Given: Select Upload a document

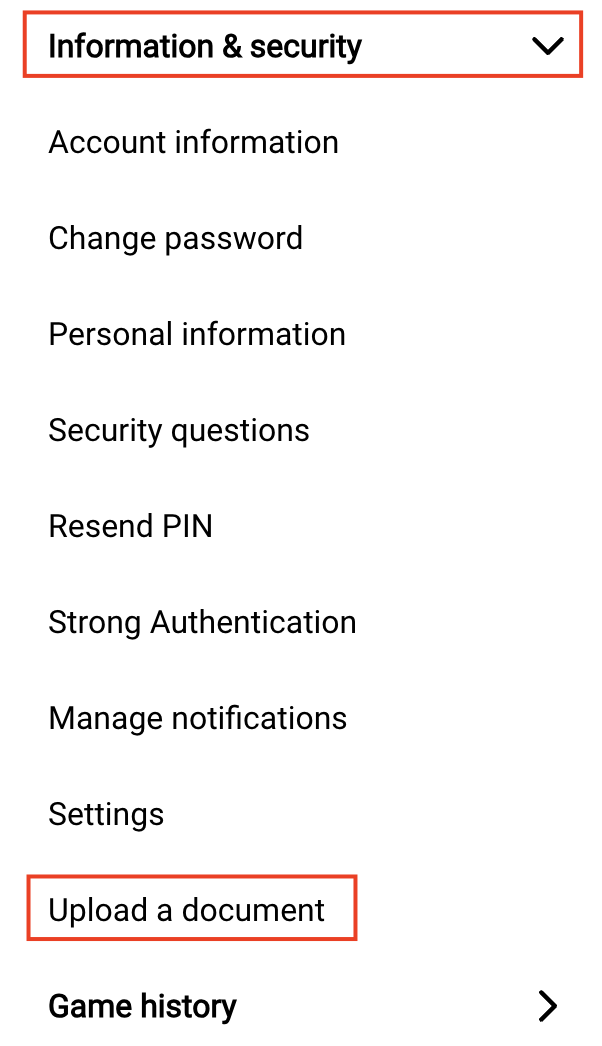Looking at the screenshot, I should [x=192, y=909].
